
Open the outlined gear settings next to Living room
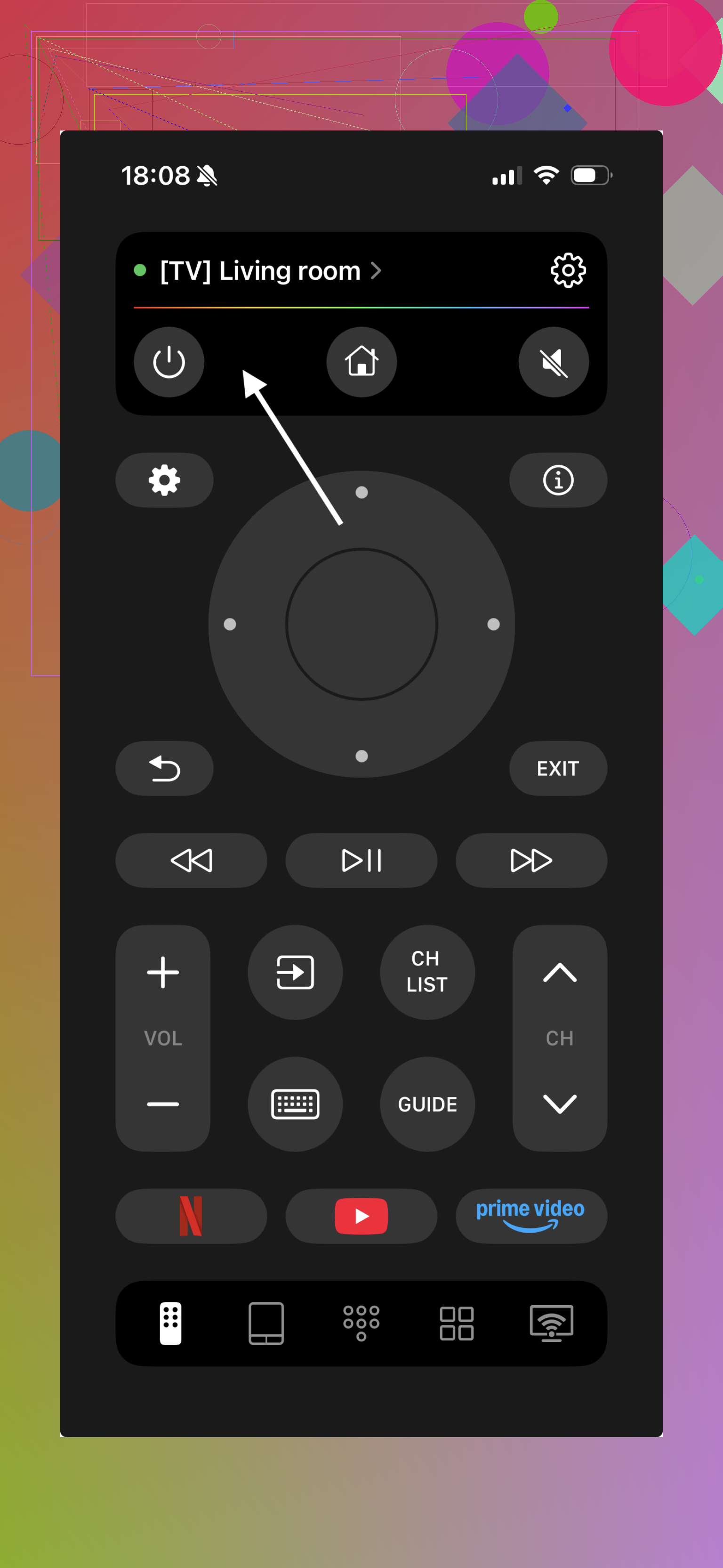pyautogui.click(x=567, y=270)
